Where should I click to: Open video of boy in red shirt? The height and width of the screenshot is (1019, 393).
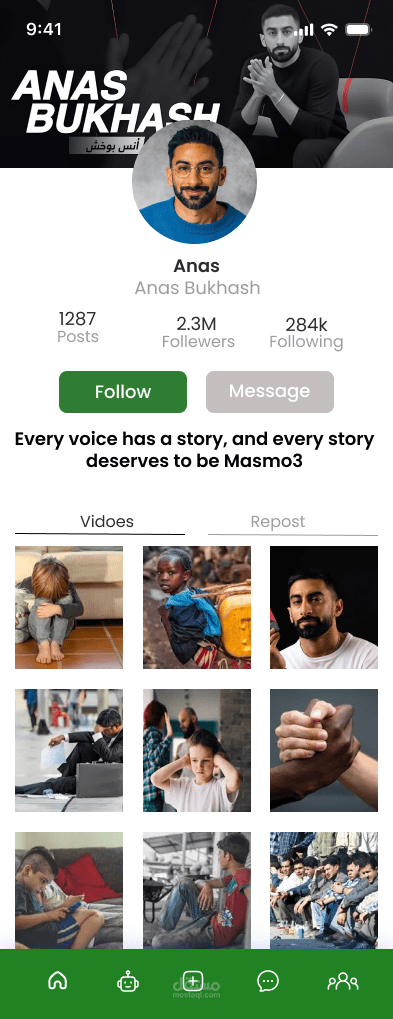click(197, 890)
